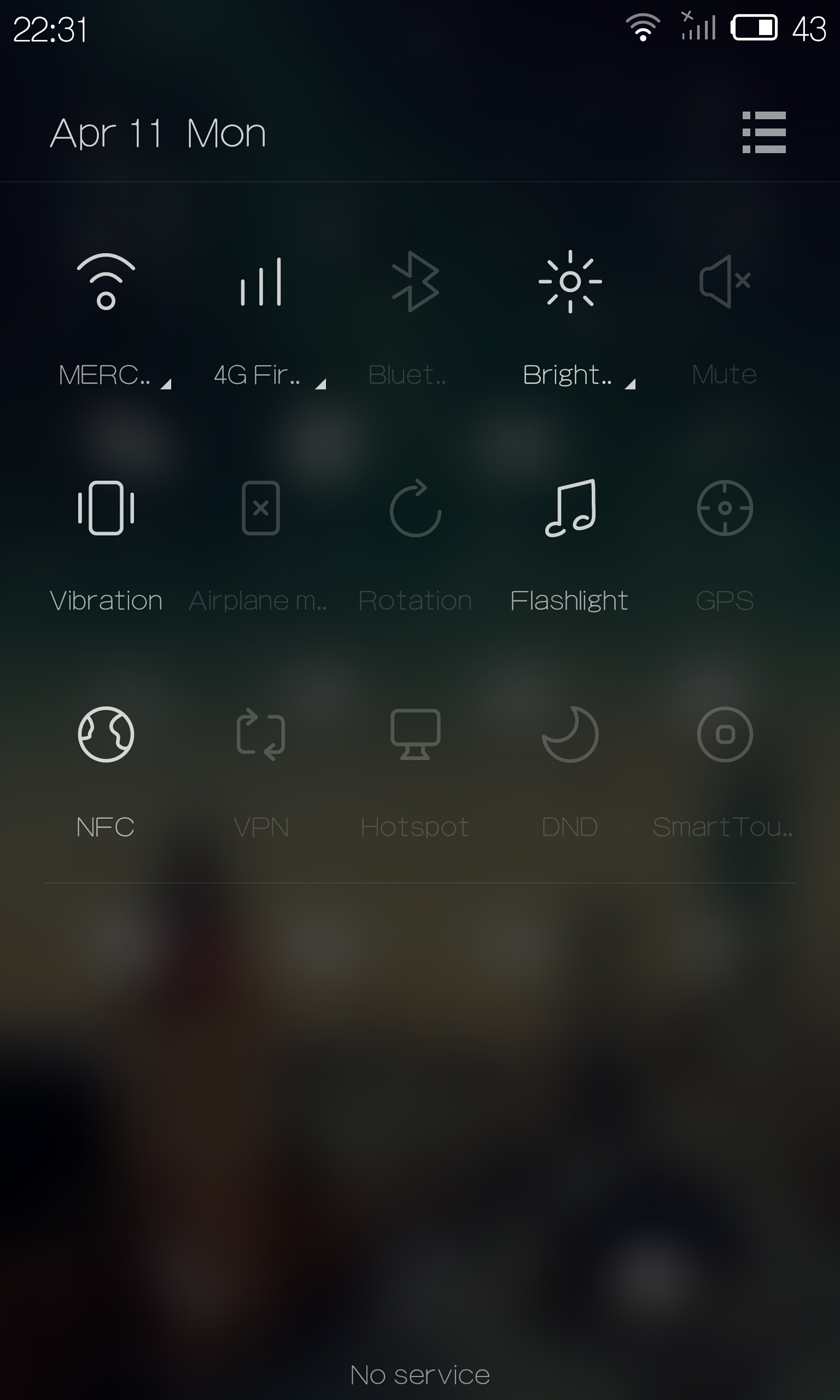The width and height of the screenshot is (840, 1400).
Task: Open the notification list icon
Action: click(x=763, y=132)
